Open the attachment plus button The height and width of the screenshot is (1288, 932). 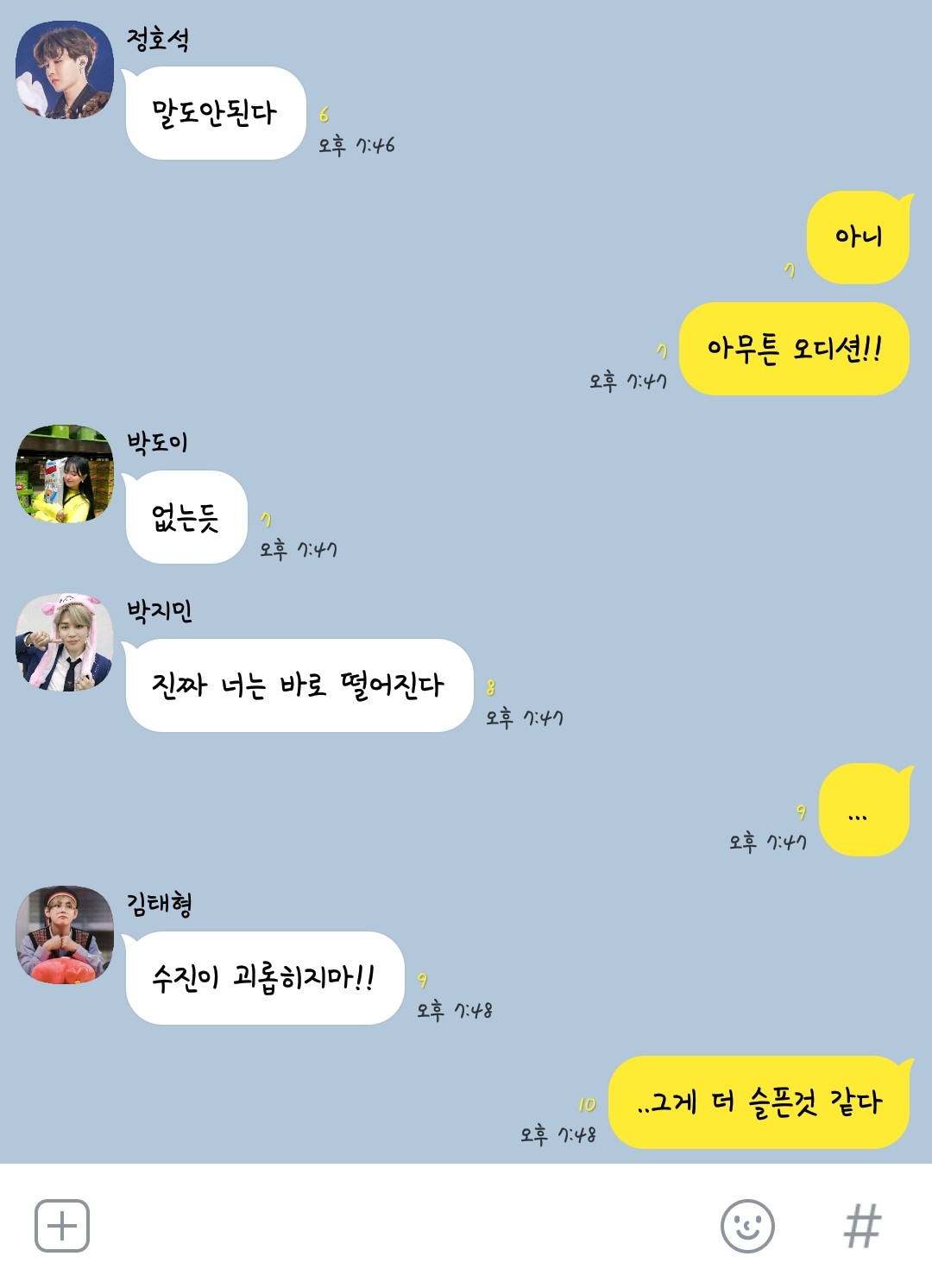[x=62, y=1226]
